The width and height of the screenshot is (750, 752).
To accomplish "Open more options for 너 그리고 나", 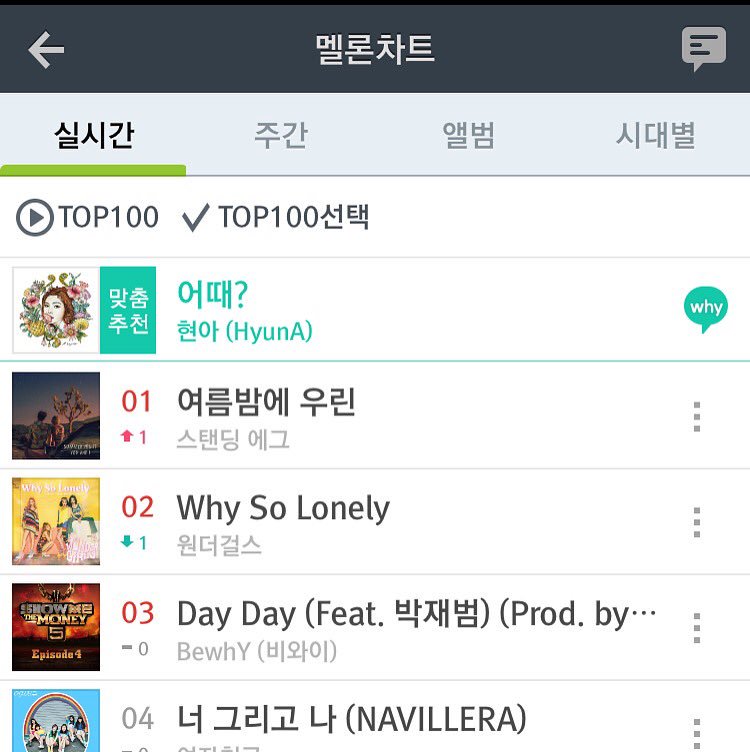I will pos(697,732).
